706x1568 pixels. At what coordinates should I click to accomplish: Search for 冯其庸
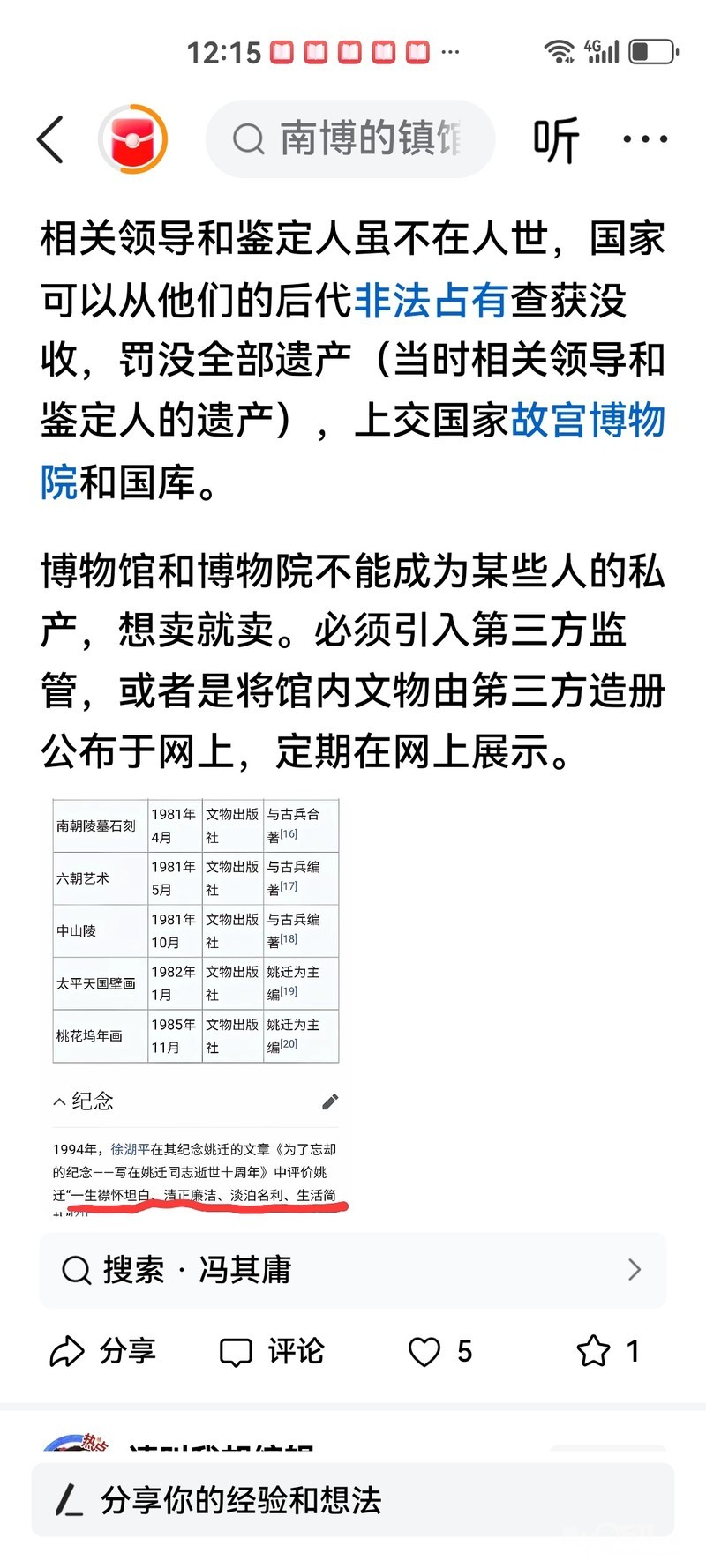point(352,1270)
